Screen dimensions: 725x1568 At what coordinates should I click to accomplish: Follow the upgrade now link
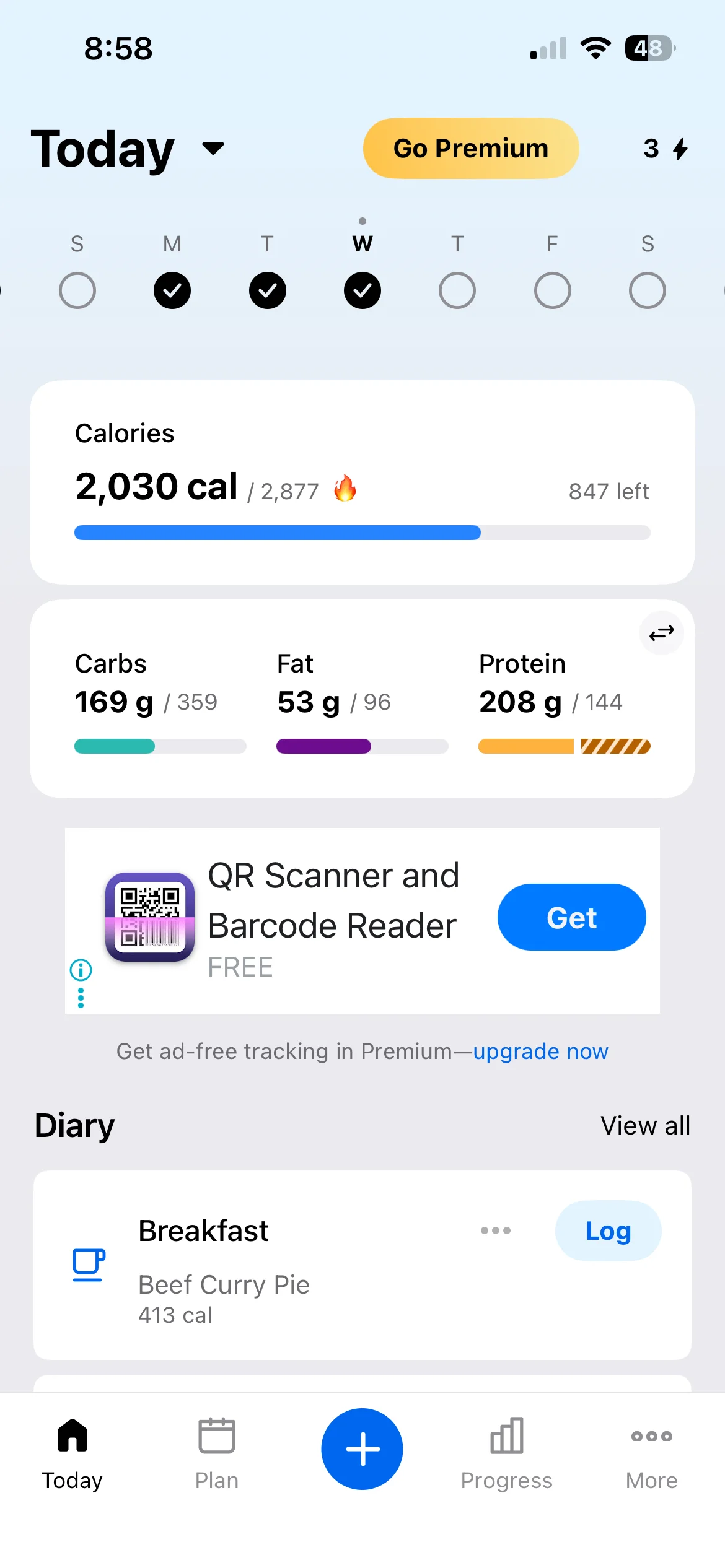540,1052
